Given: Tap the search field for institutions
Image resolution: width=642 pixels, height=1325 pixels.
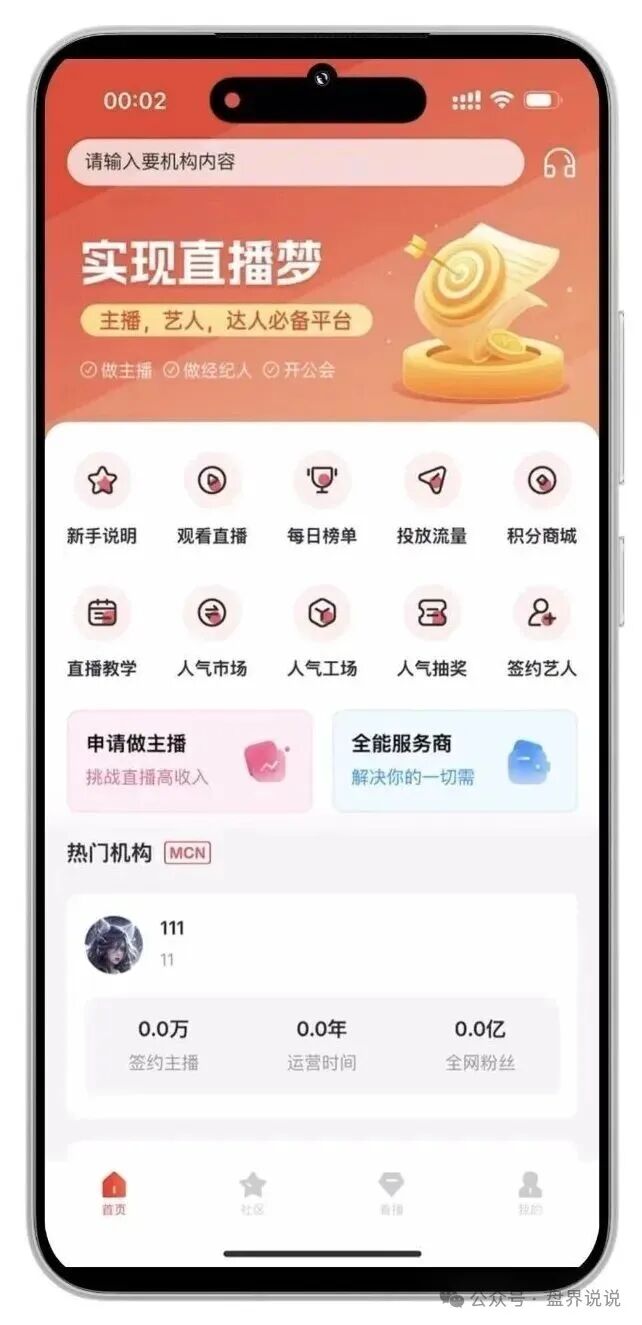Looking at the screenshot, I should pos(295,162).
